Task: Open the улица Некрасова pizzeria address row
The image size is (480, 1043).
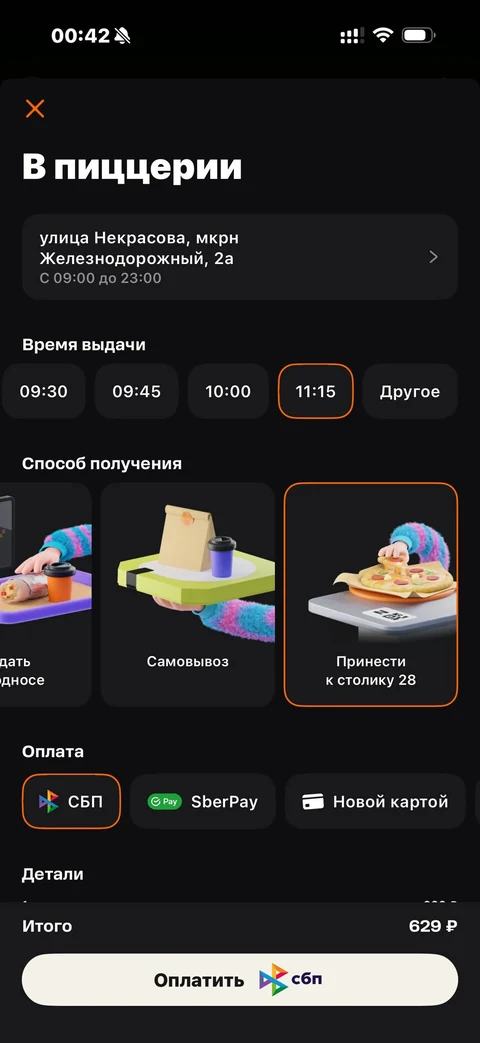Action: pyautogui.click(x=240, y=257)
